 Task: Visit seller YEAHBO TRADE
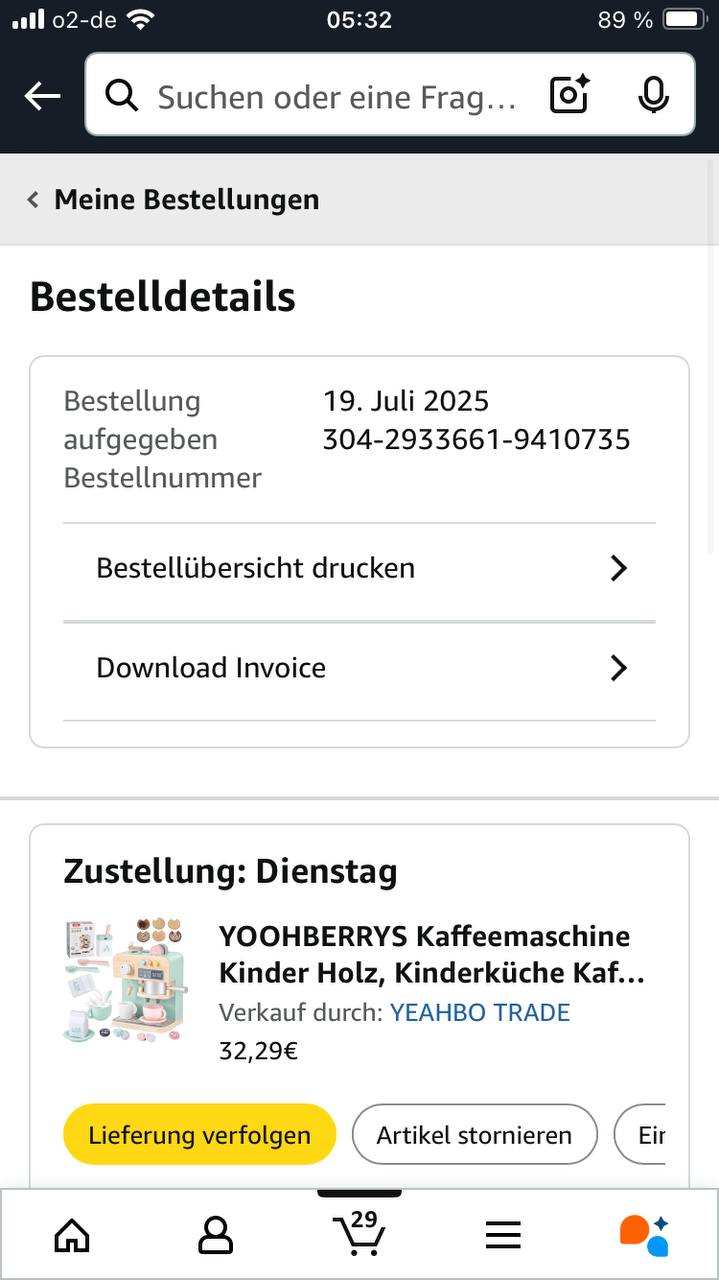pyautogui.click(x=479, y=1012)
